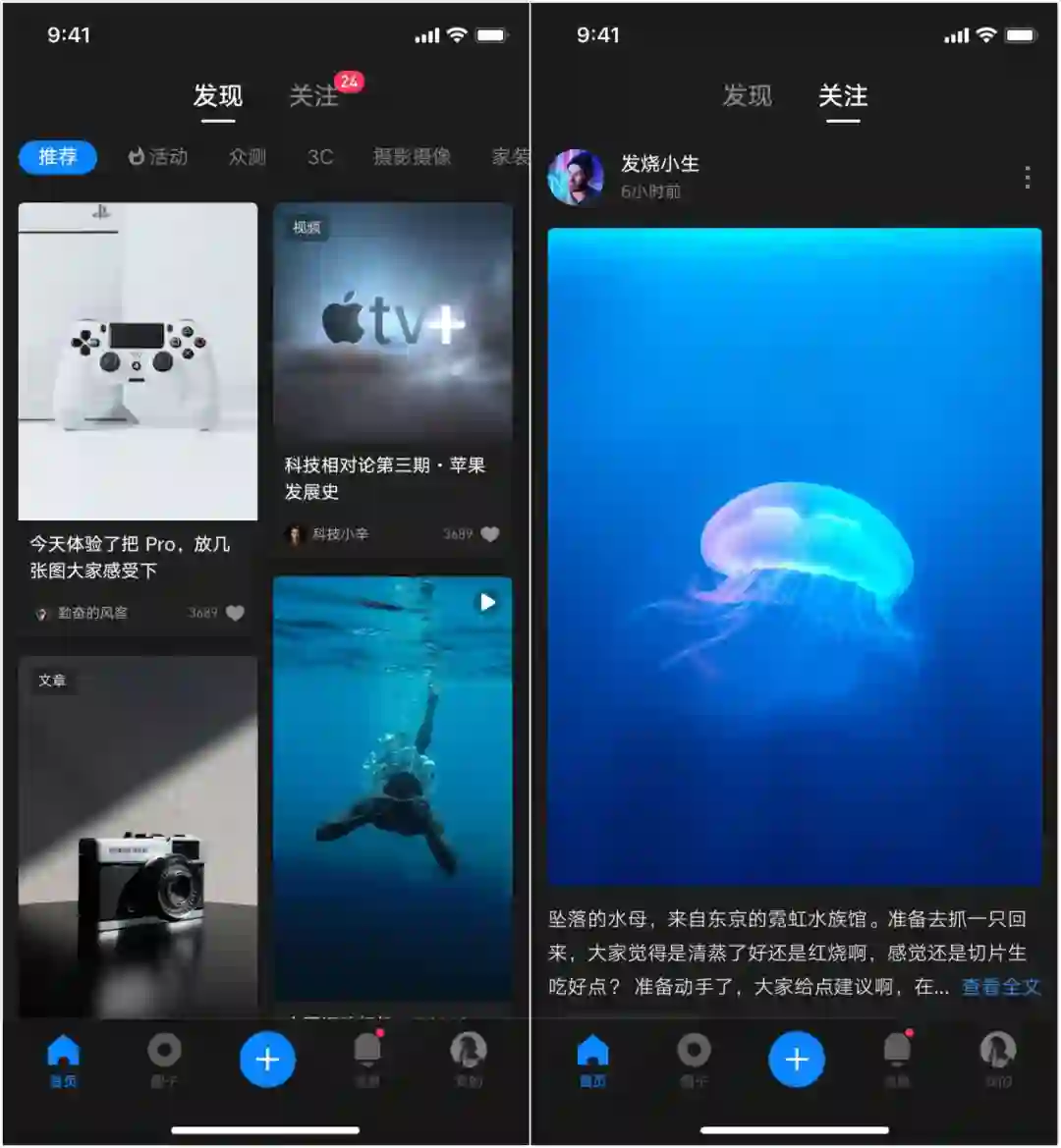Image resolution: width=1061 pixels, height=1148 pixels.
Task: Select the 推荐 chip
Action: tap(57, 157)
